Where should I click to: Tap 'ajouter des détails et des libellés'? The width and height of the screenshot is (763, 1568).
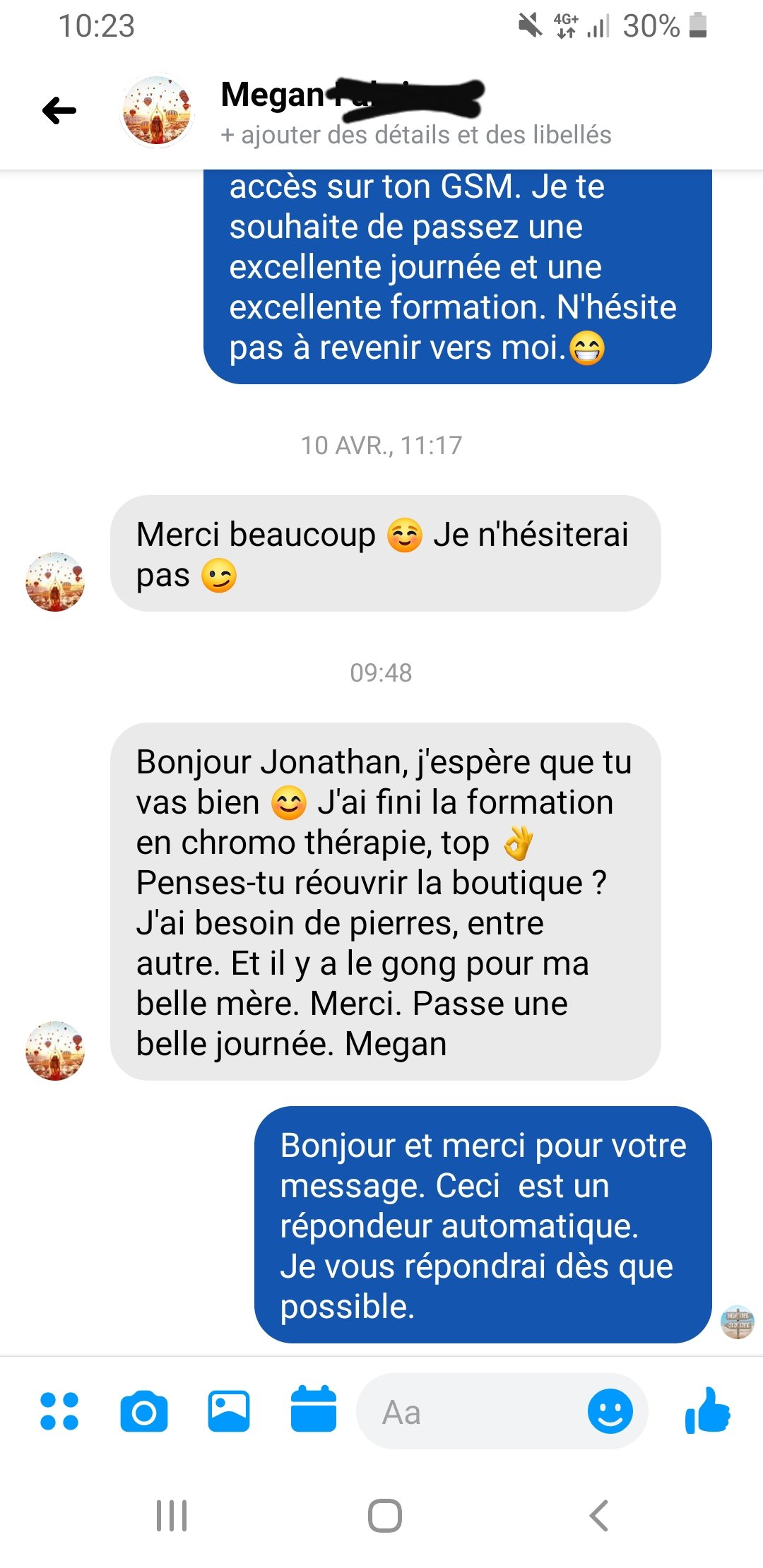[416, 135]
